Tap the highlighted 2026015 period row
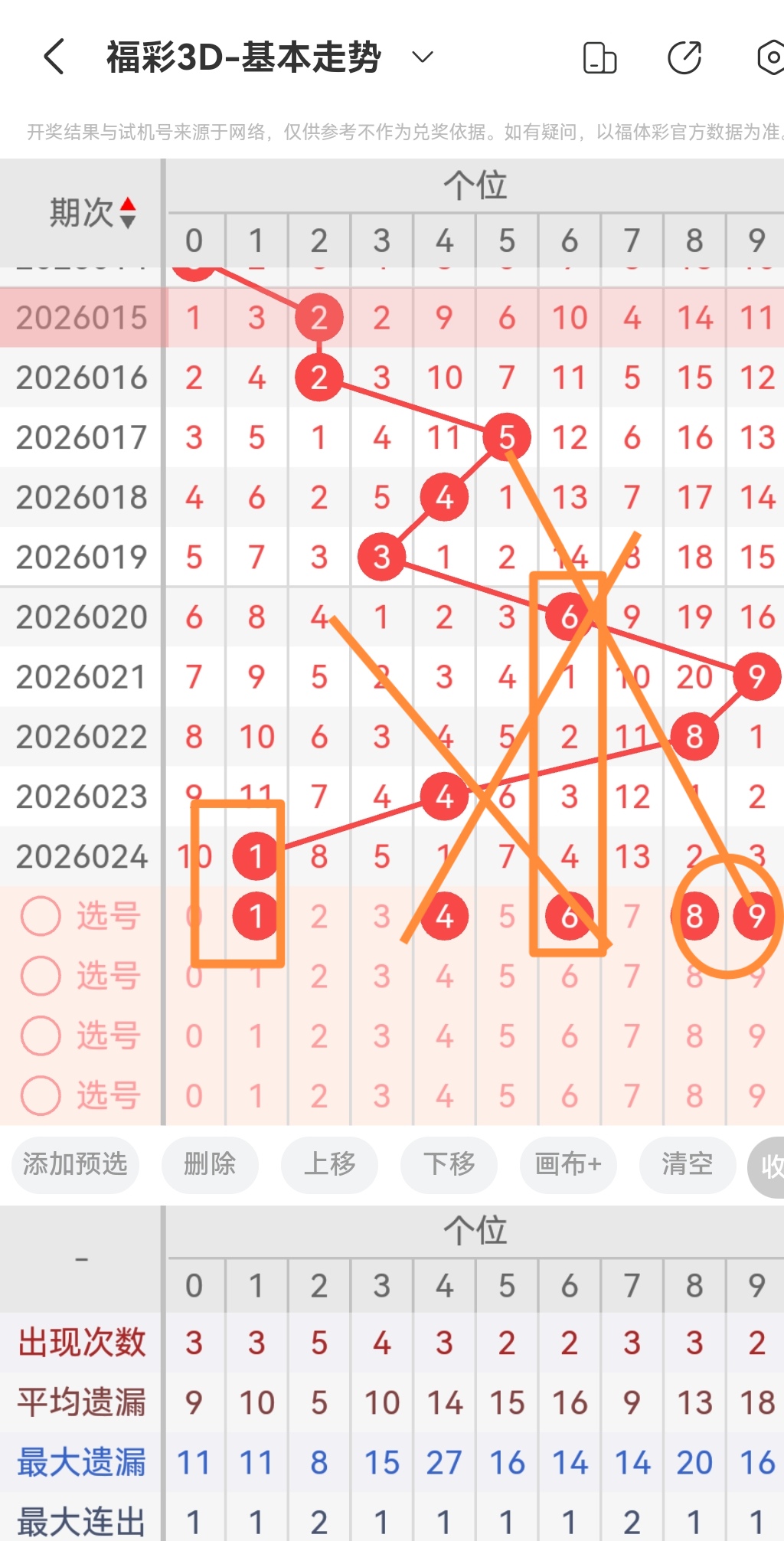Viewport: 784px width, 1541px height. pos(80,317)
